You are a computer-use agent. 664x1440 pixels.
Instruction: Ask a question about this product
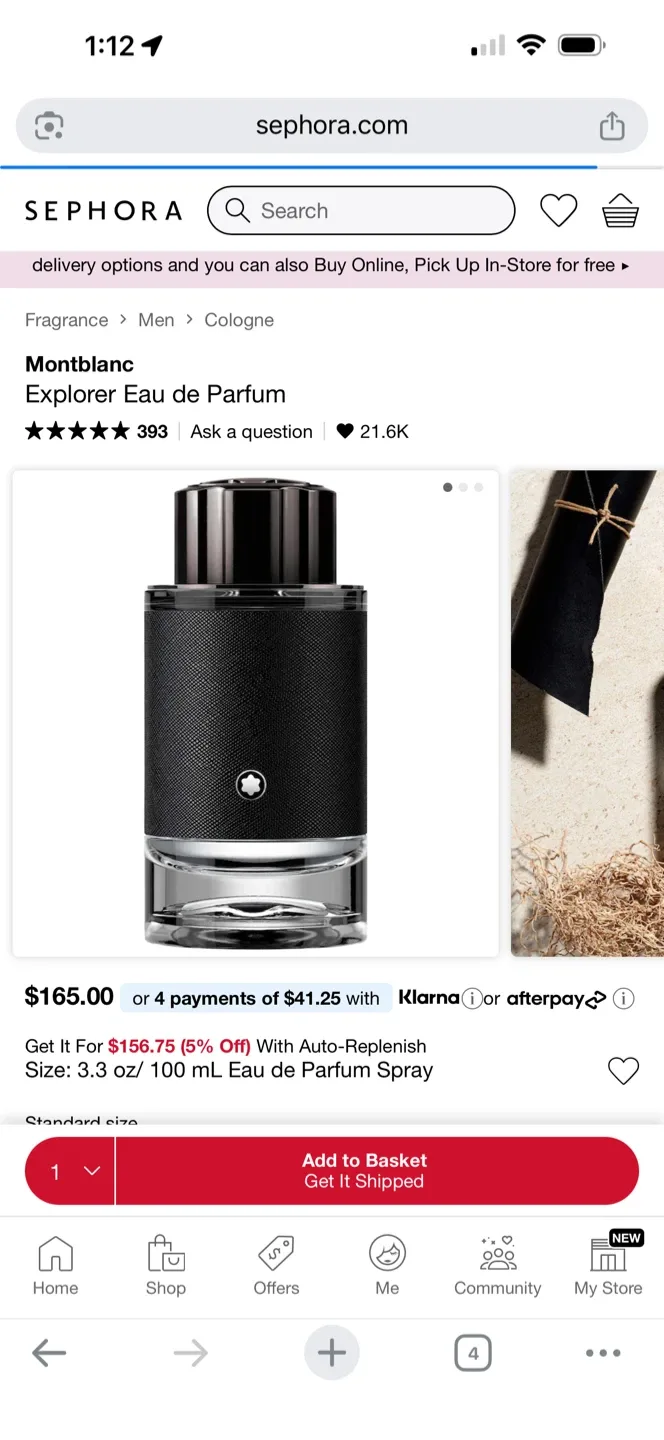tap(251, 432)
